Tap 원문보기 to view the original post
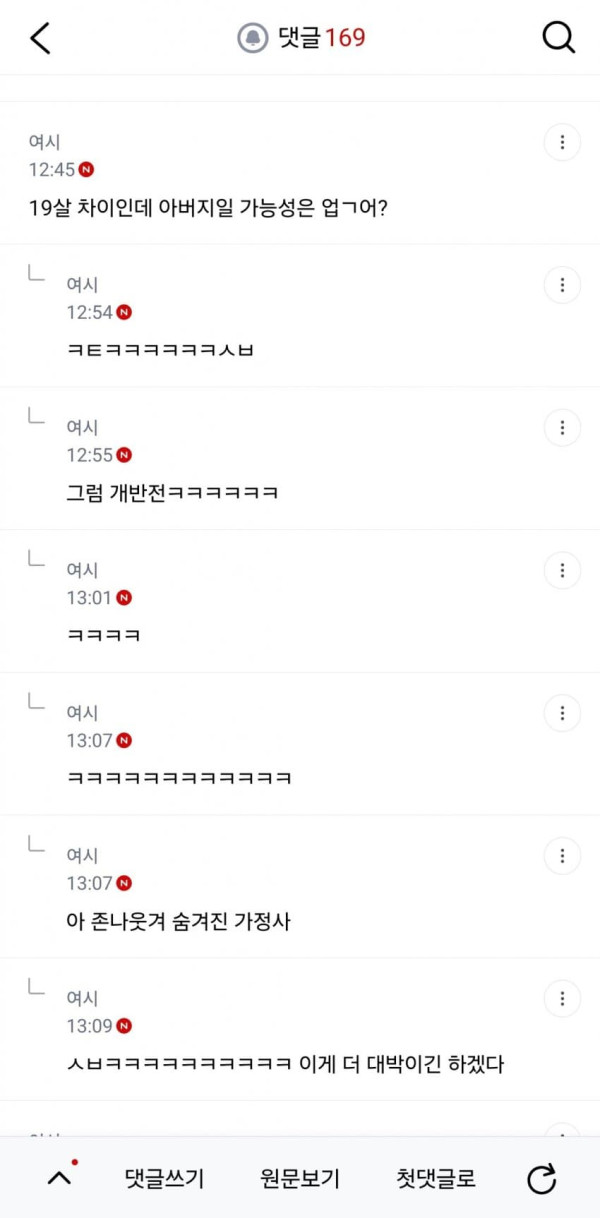 tap(300, 1179)
